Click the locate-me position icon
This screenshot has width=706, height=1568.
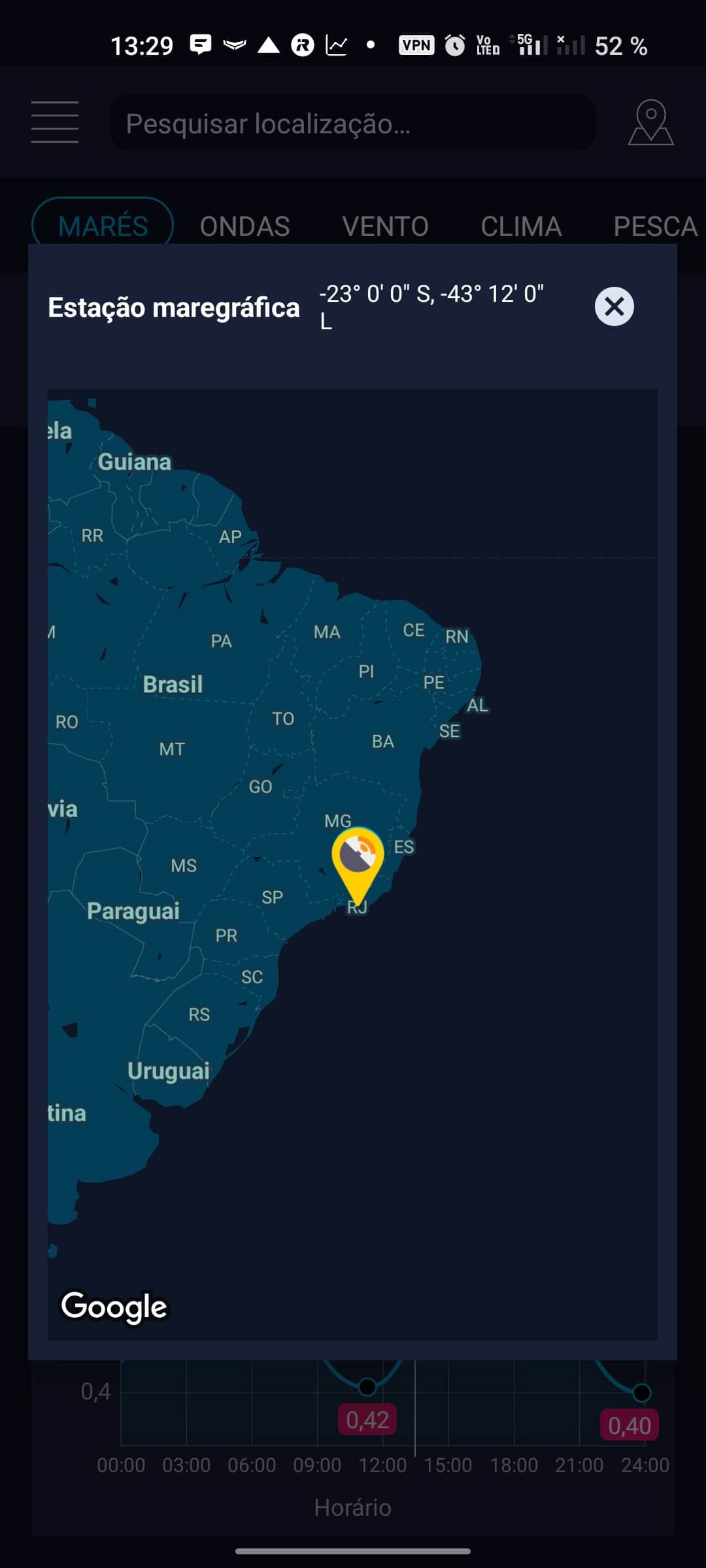(650, 123)
